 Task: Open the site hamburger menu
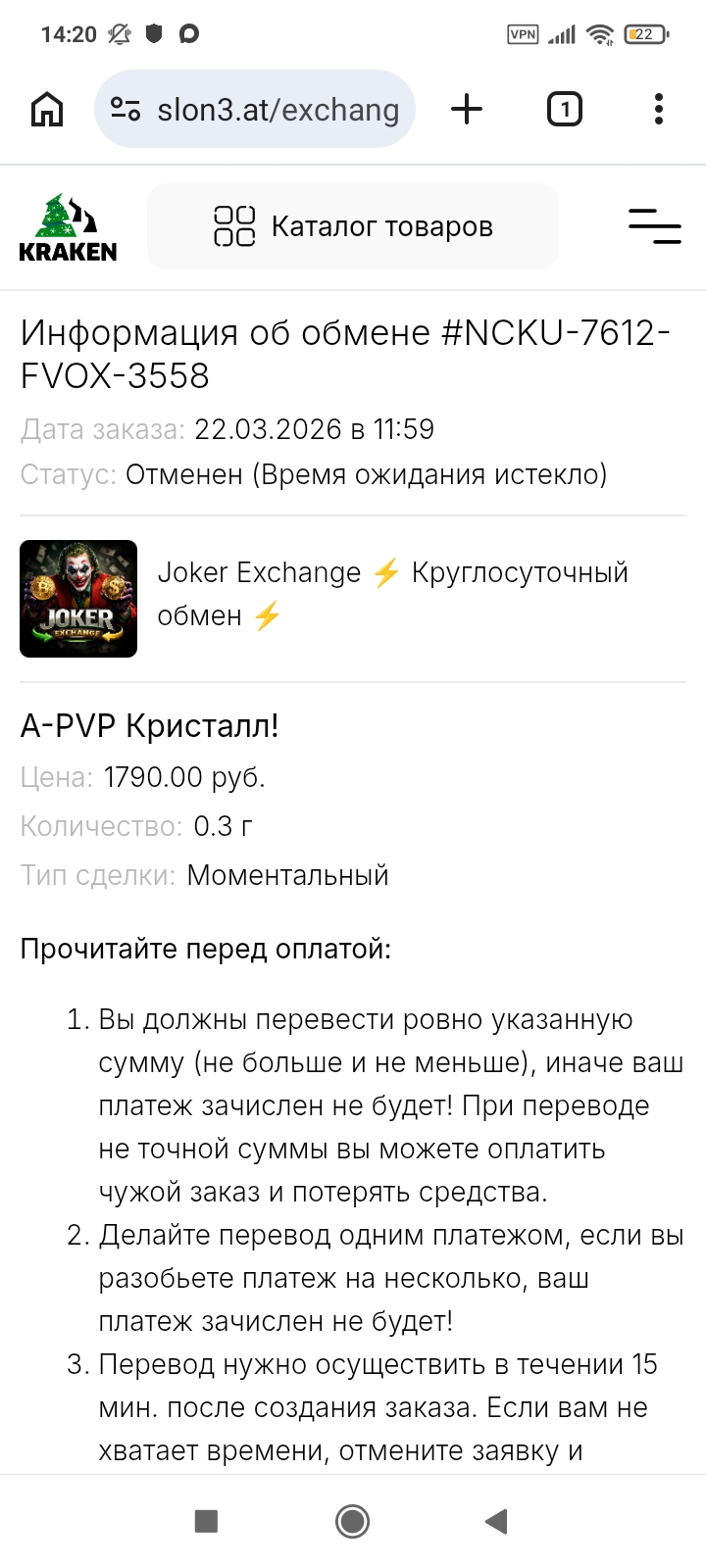[654, 226]
